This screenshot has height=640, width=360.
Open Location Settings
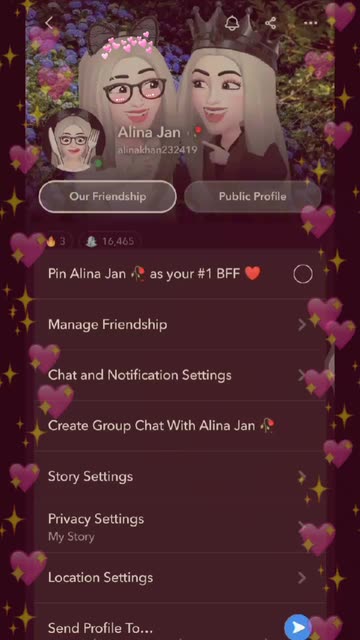point(180,578)
